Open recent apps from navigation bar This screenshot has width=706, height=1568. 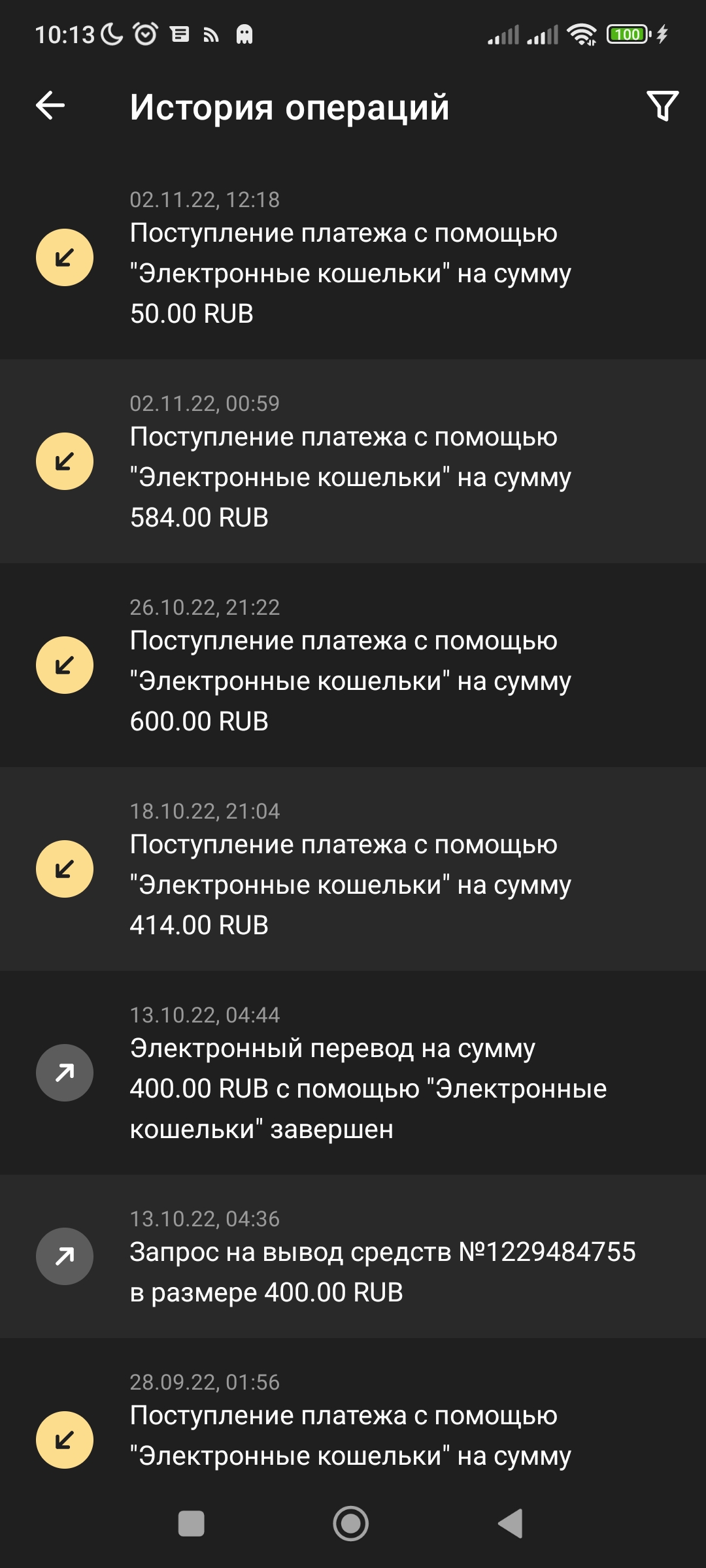coord(192,1524)
